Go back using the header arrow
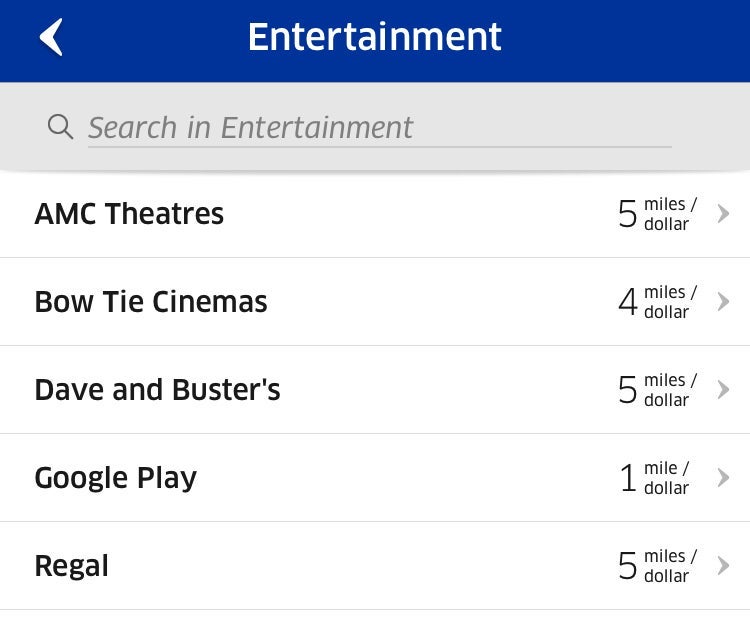The image size is (750, 635). coord(51,38)
